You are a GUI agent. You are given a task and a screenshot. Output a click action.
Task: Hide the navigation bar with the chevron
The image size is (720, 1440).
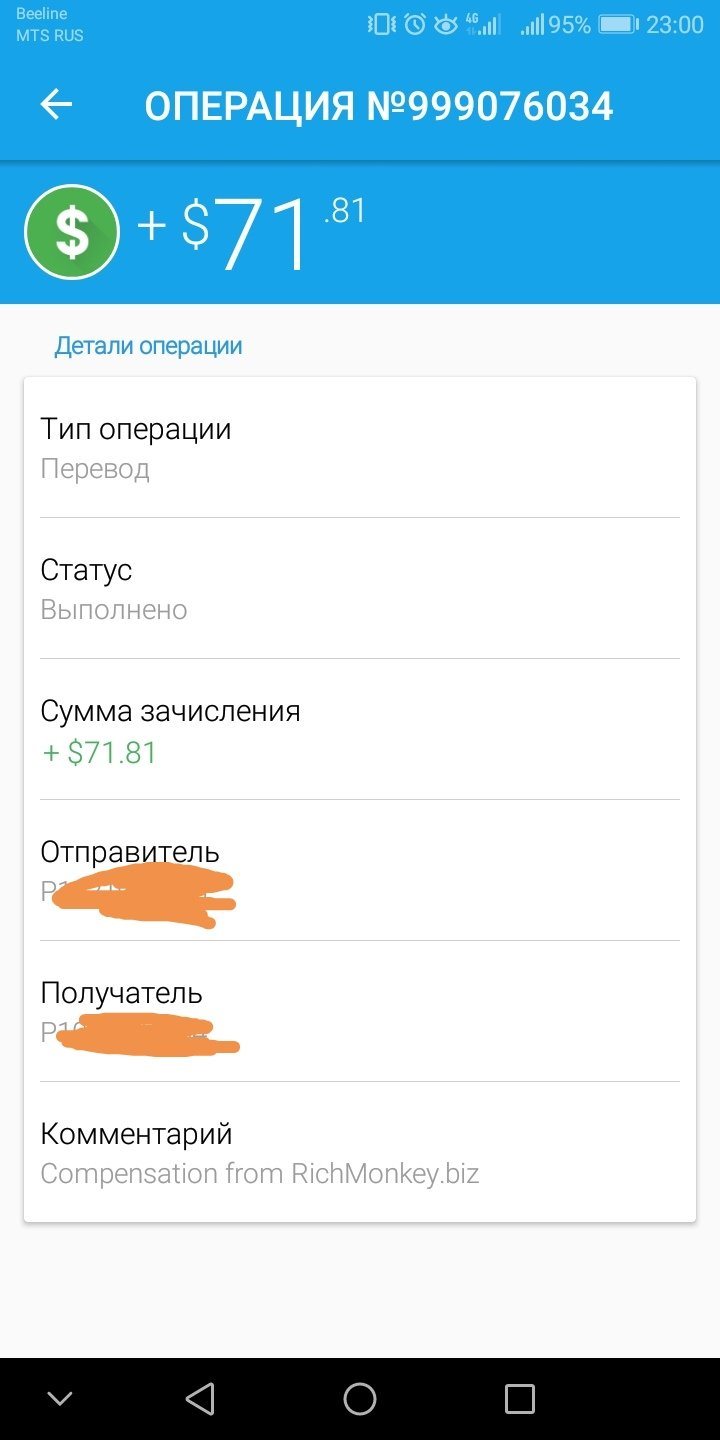[x=60, y=1399]
